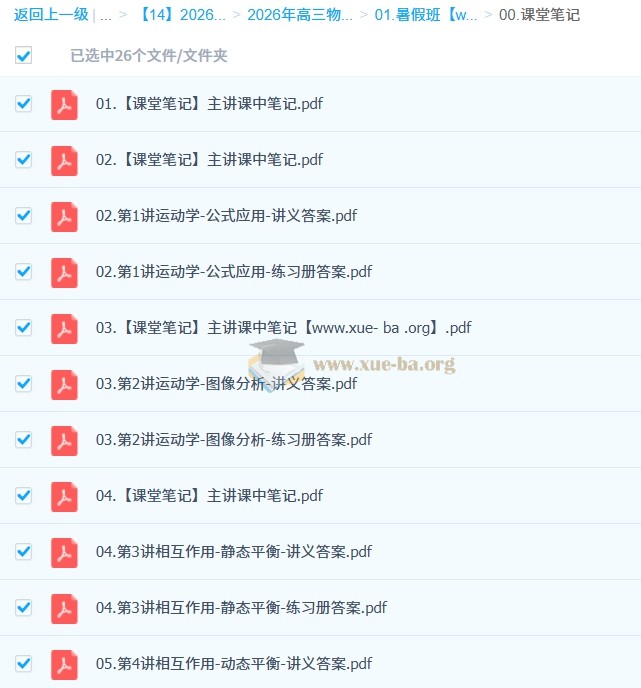Go back via 返回上一级 link
Image resolution: width=641 pixels, height=688 pixels.
(x=51, y=15)
